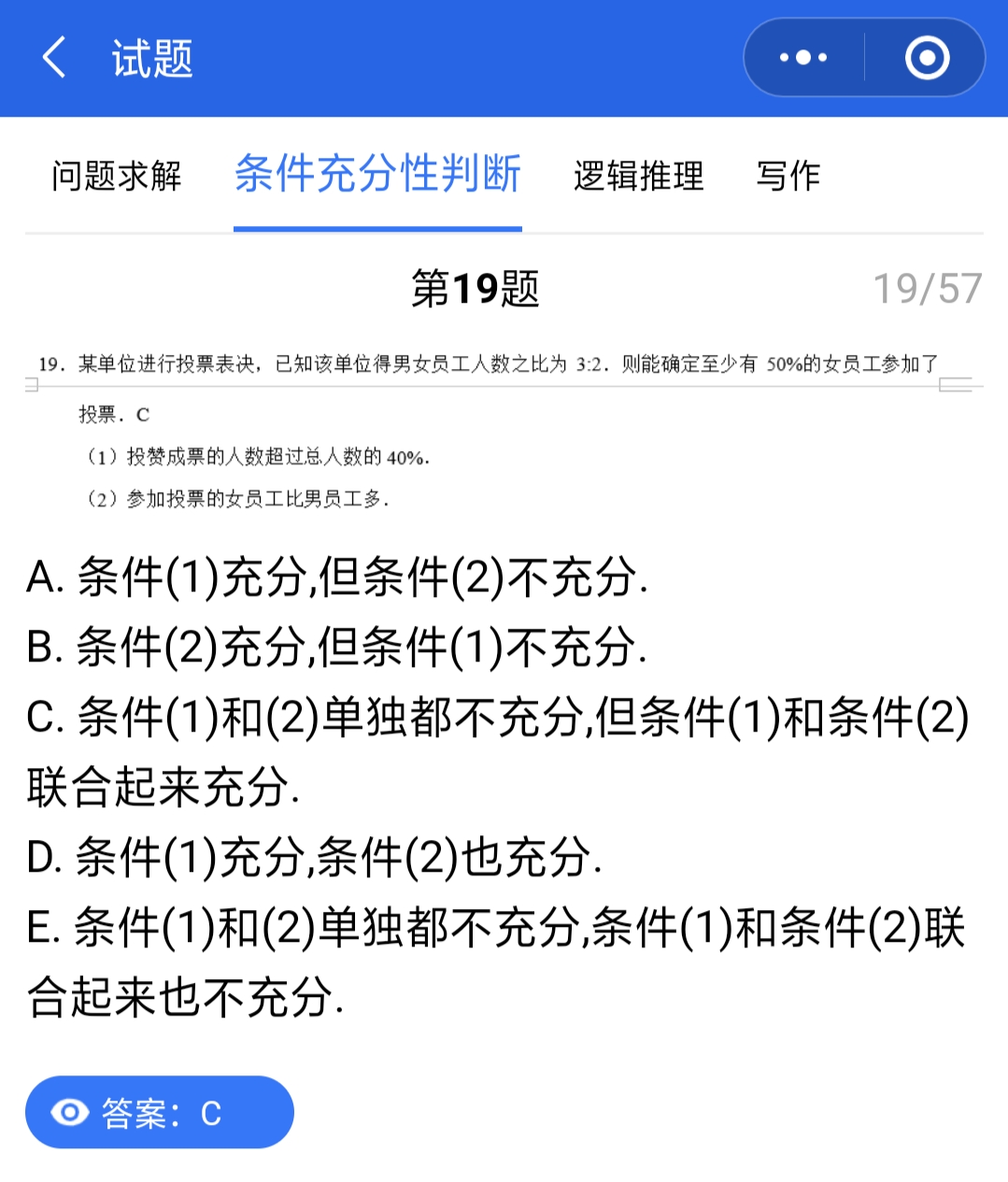Viewport: 1008px width, 1182px height.
Task: Switch to the 问题求解 tab
Action: 116,177
